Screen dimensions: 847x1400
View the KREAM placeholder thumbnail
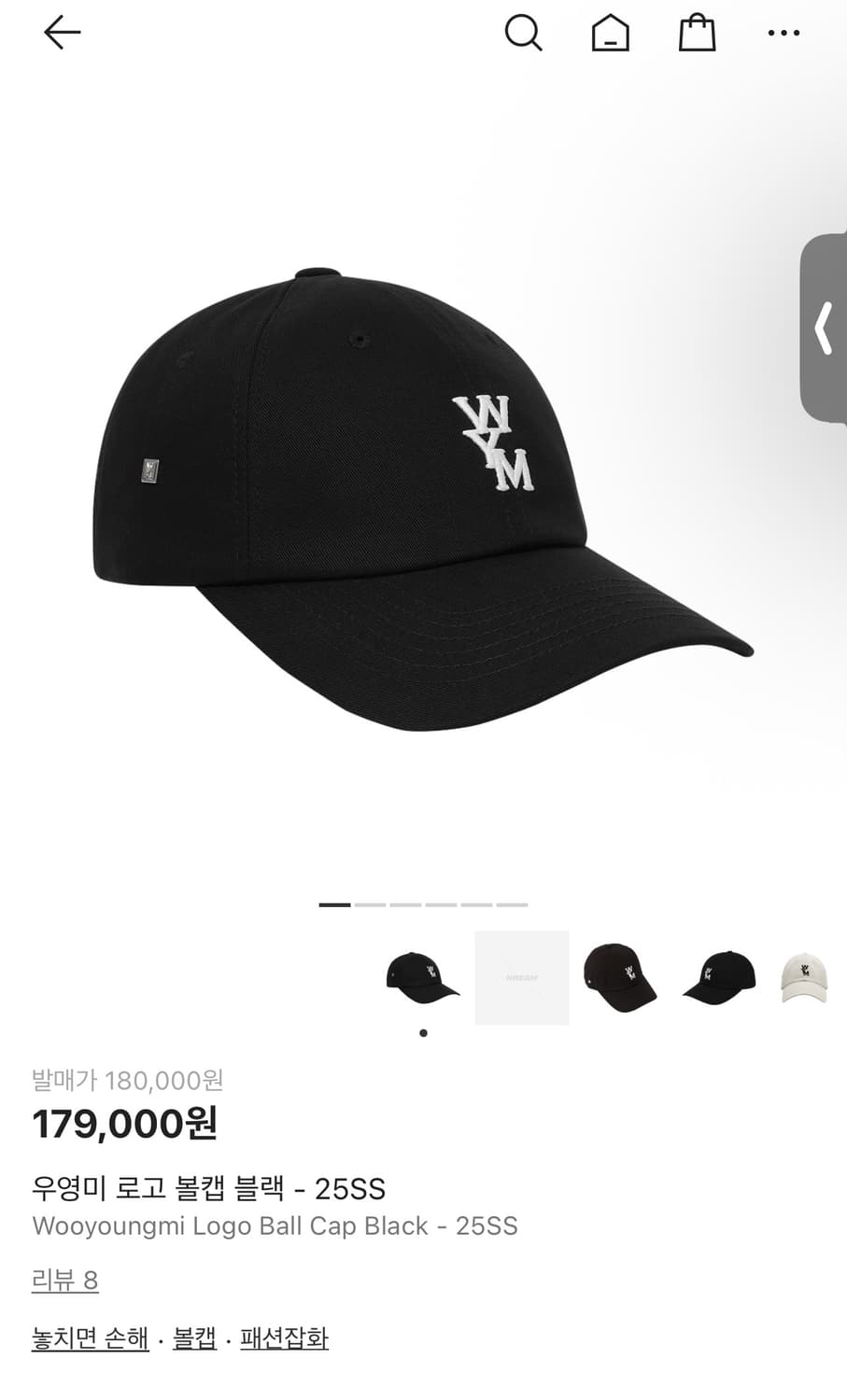pos(522,977)
